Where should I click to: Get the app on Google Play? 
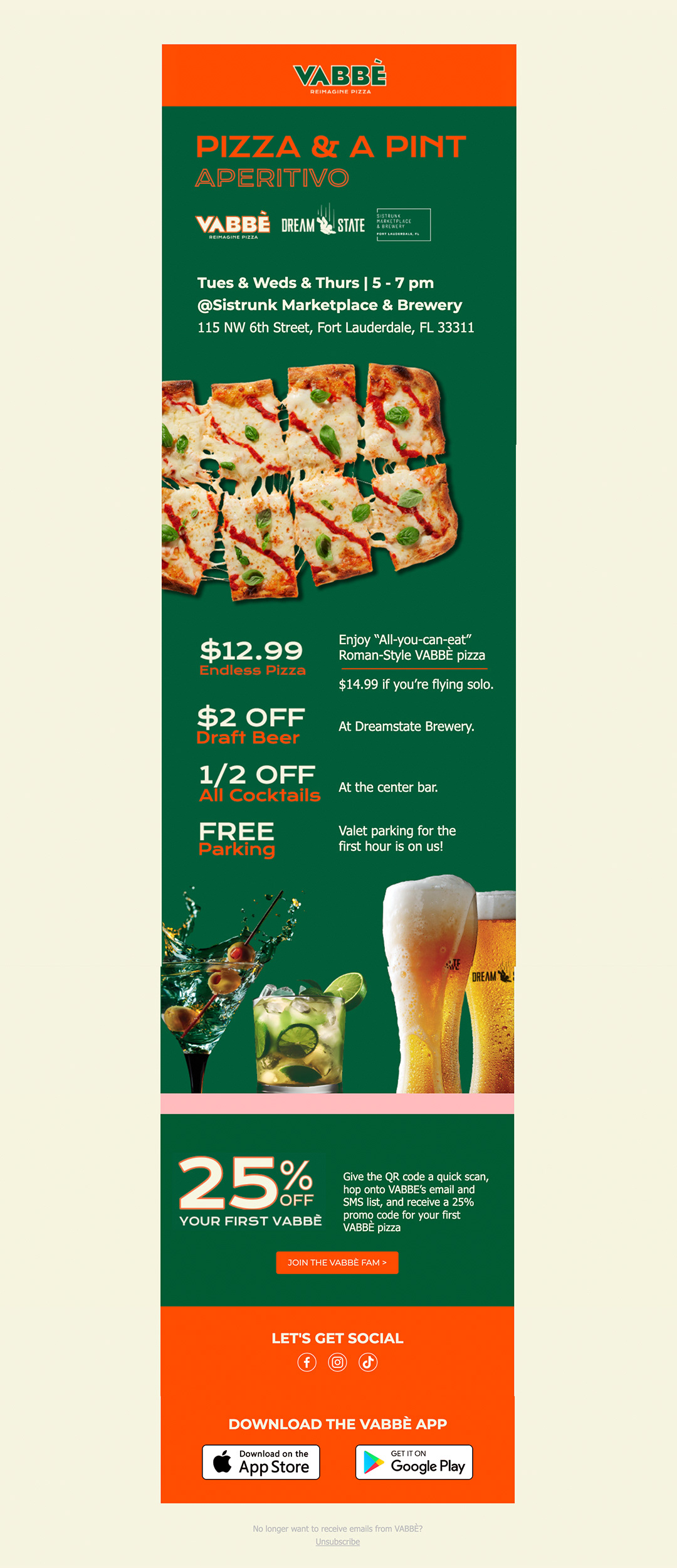414,1462
